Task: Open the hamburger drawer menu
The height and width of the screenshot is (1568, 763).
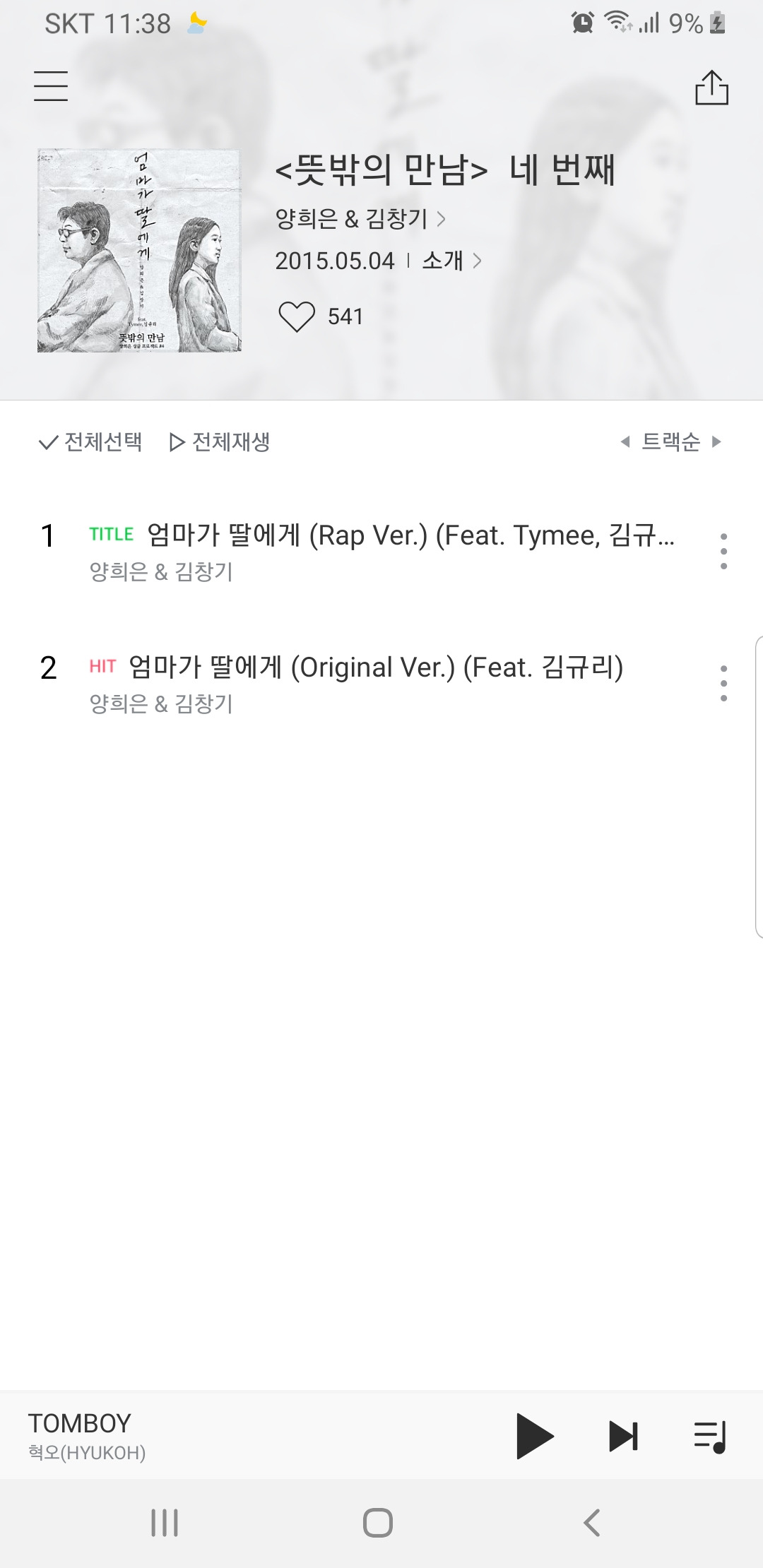Action: [x=51, y=86]
